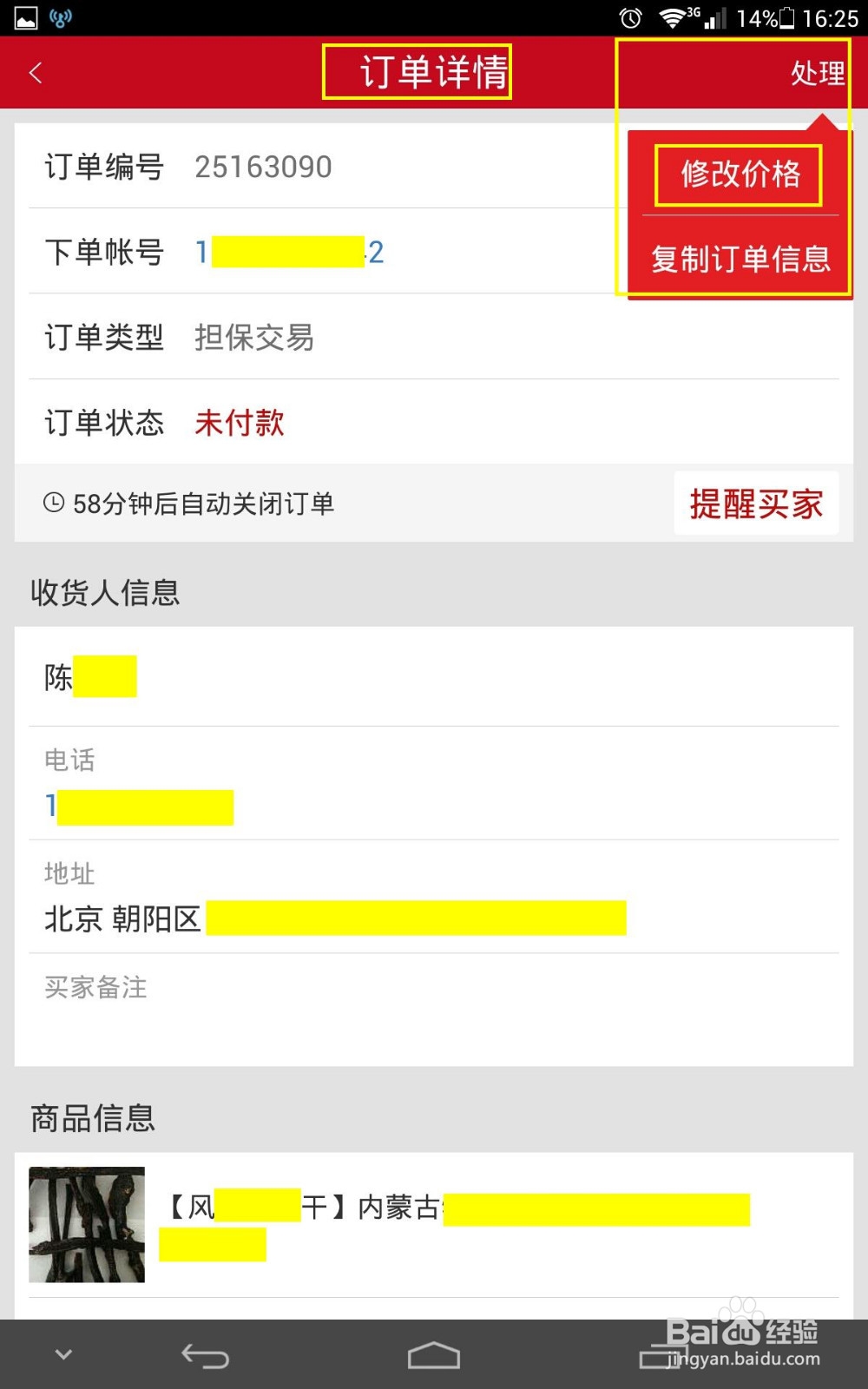Tap the gallery icon in the notification bar

(26, 16)
